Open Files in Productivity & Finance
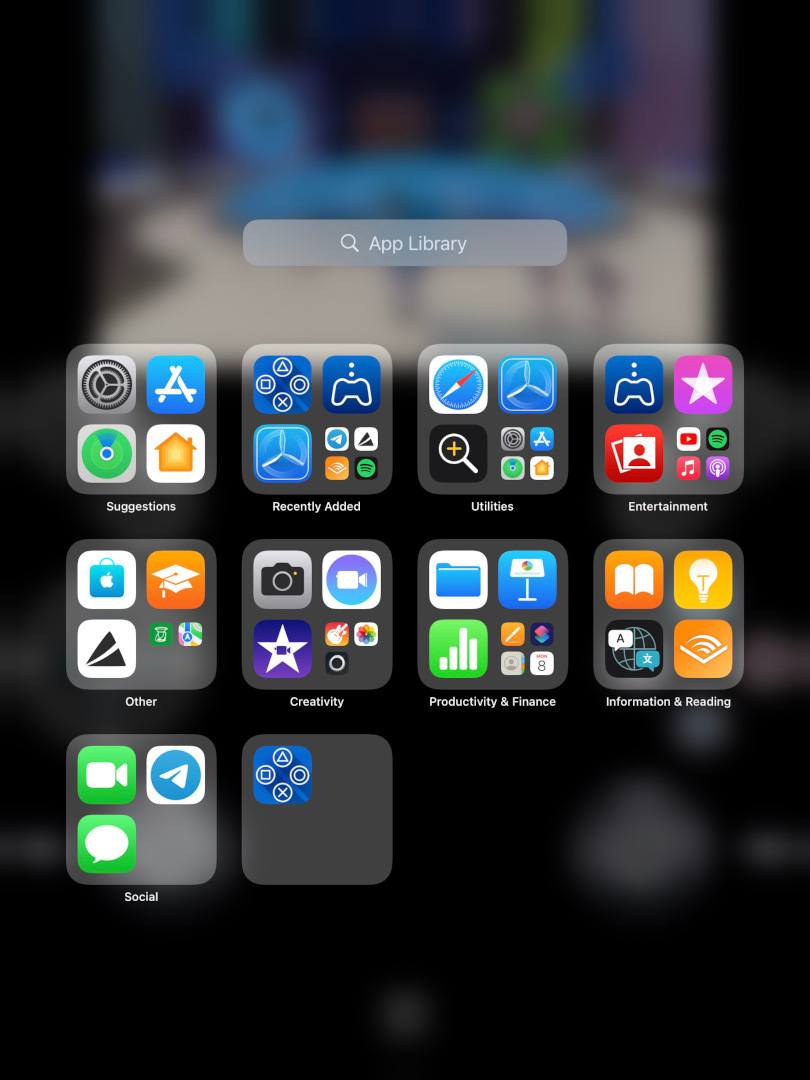The image size is (810, 1080). (x=459, y=580)
